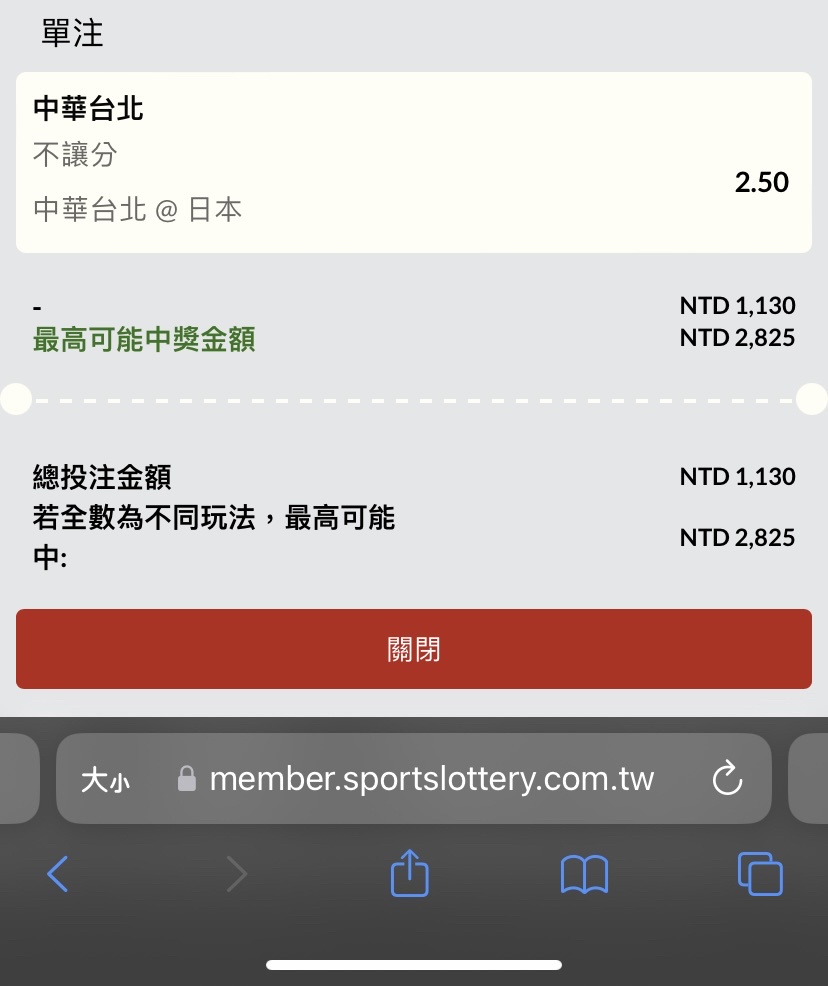This screenshot has width=828, height=986.
Task: Tap the red 關閉 button
Action: click(x=413, y=649)
